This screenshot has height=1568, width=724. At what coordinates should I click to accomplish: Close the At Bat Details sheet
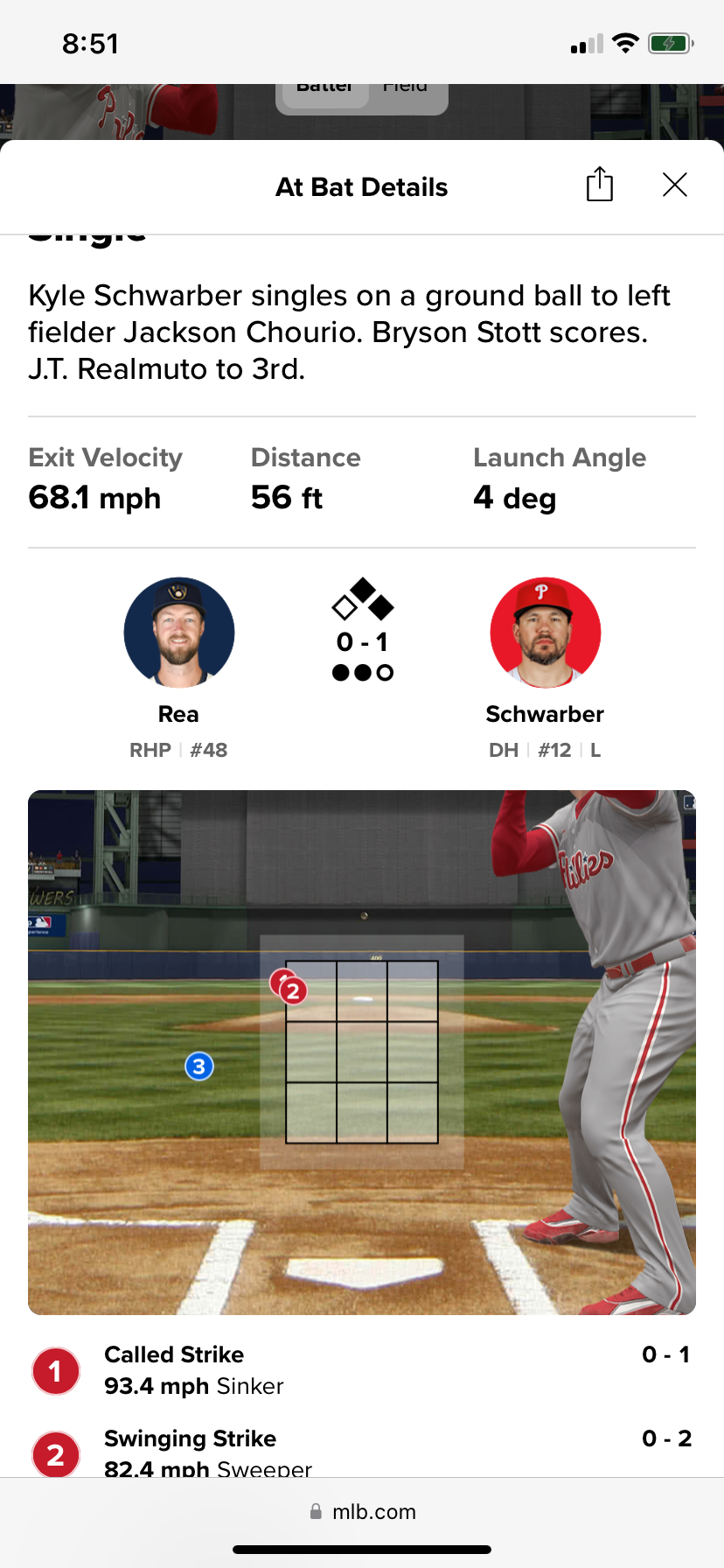(674, 185)
